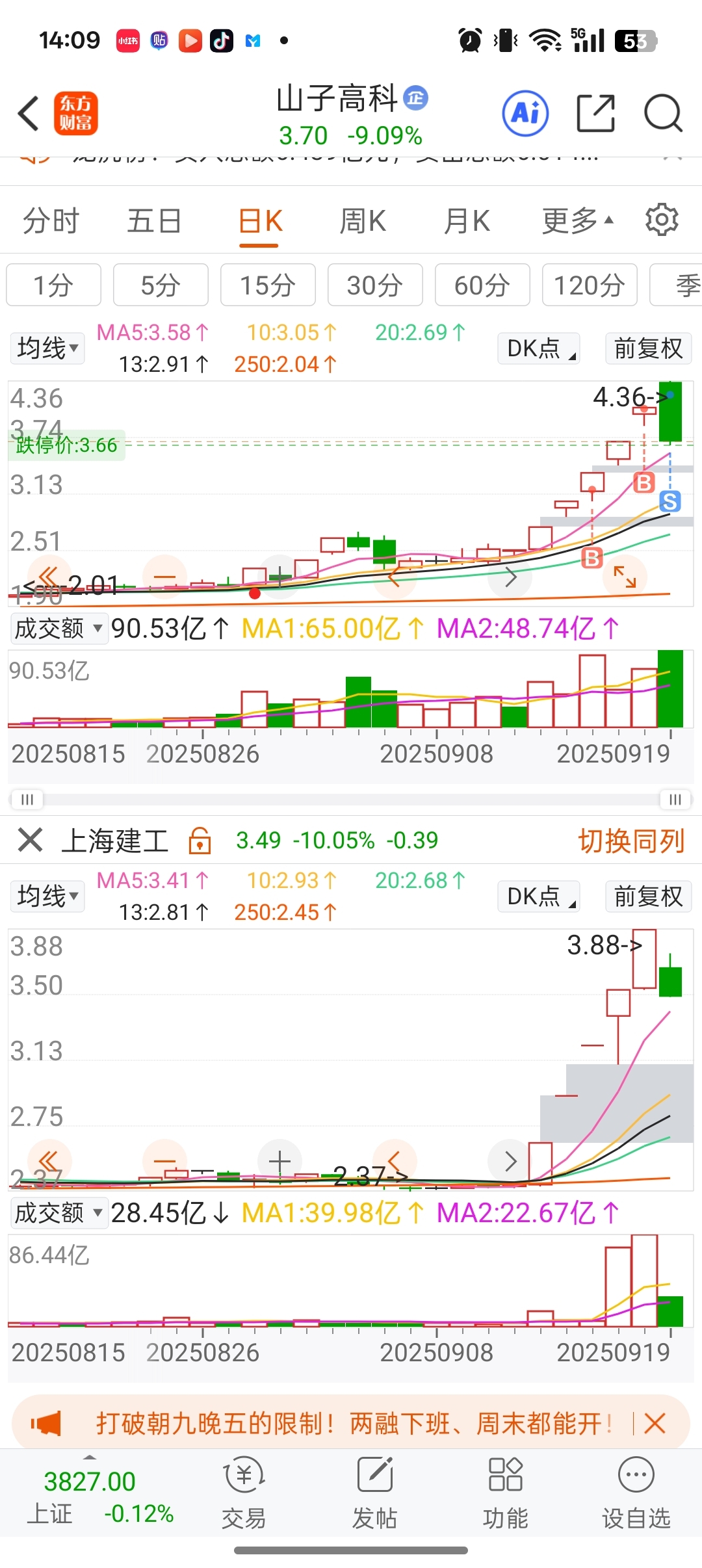This screenshot has width=702, height=1568.
Task: Dismiss the 两融 promotion banner
Action: coord(655,1423)
